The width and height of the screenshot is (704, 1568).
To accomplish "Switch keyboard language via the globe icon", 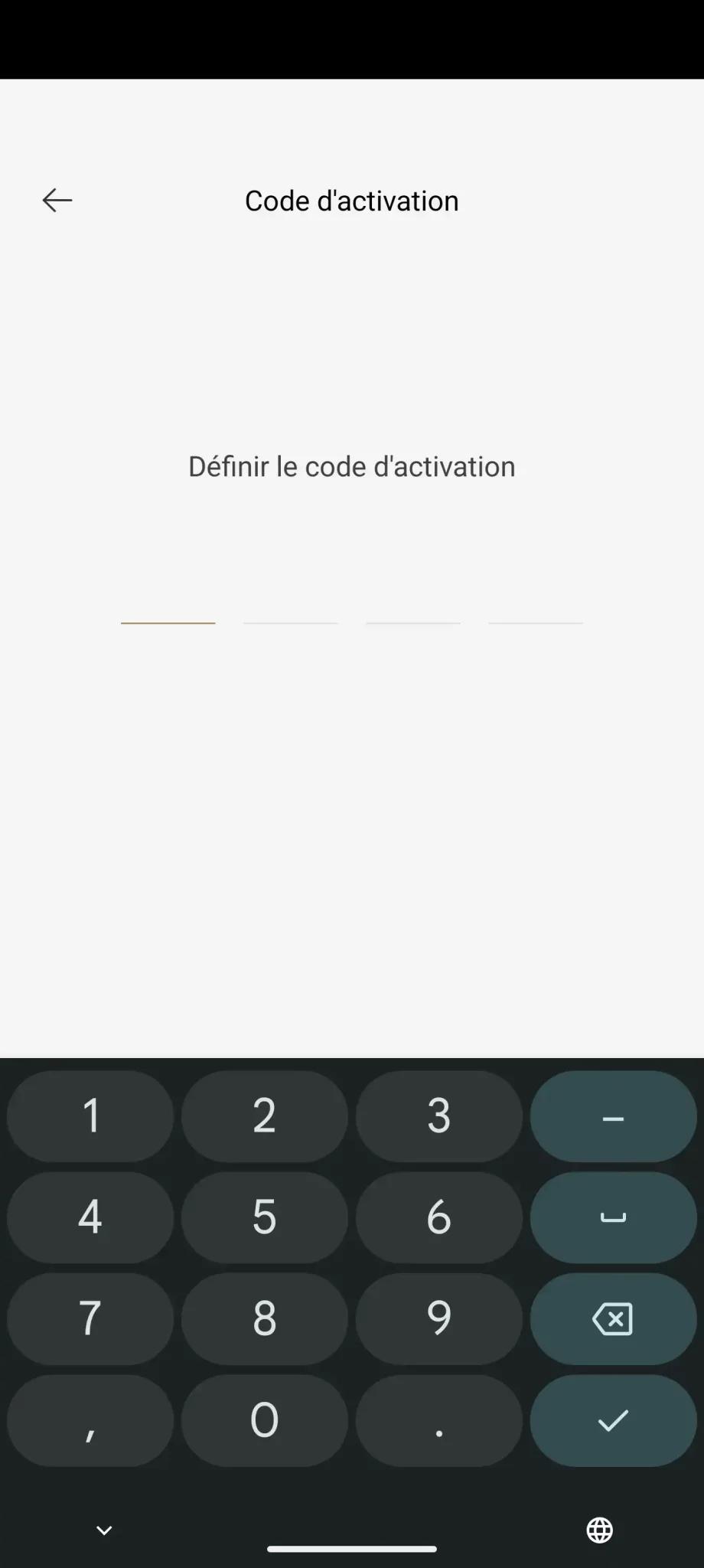I will [x=600, y=1530].
